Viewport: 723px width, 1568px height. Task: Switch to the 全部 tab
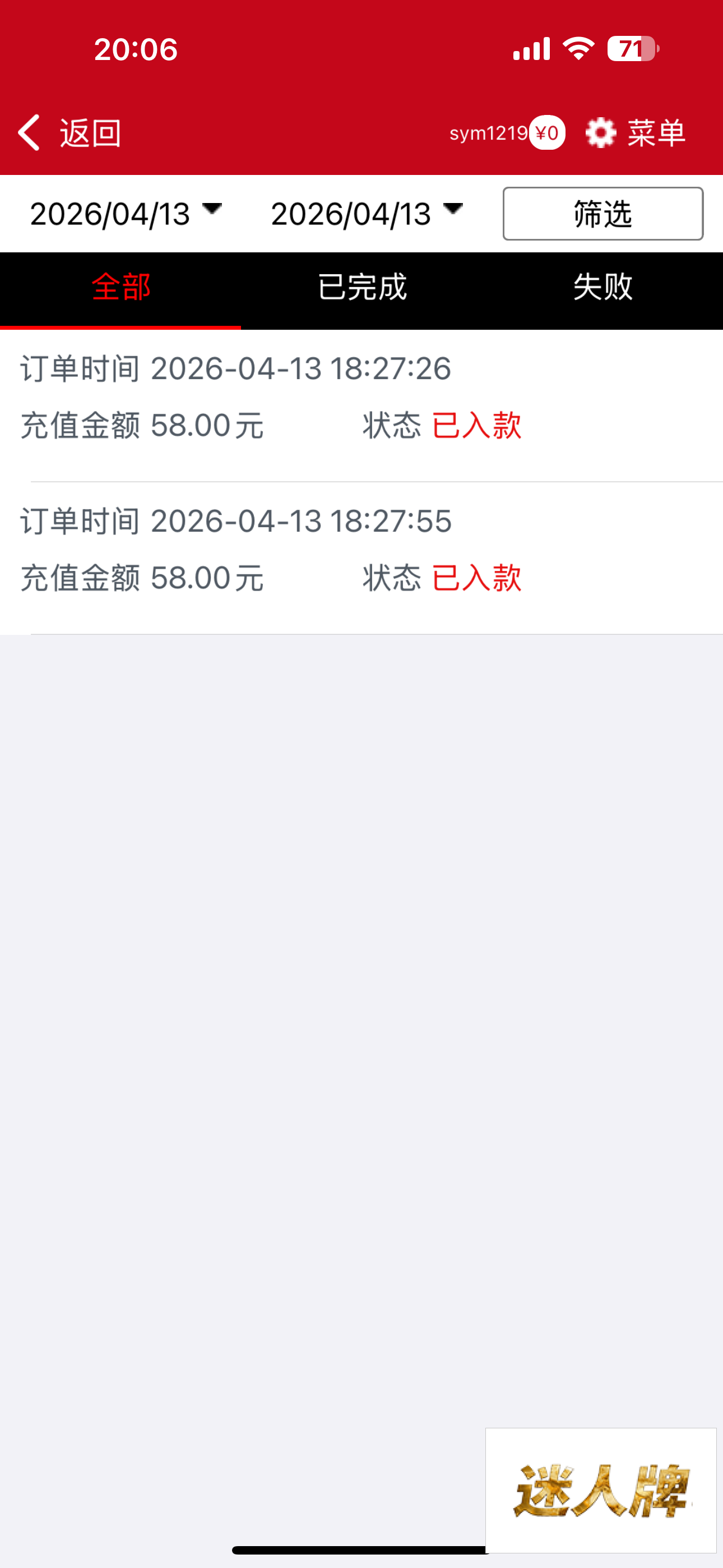pyautogui.click(x=121, y=287)
